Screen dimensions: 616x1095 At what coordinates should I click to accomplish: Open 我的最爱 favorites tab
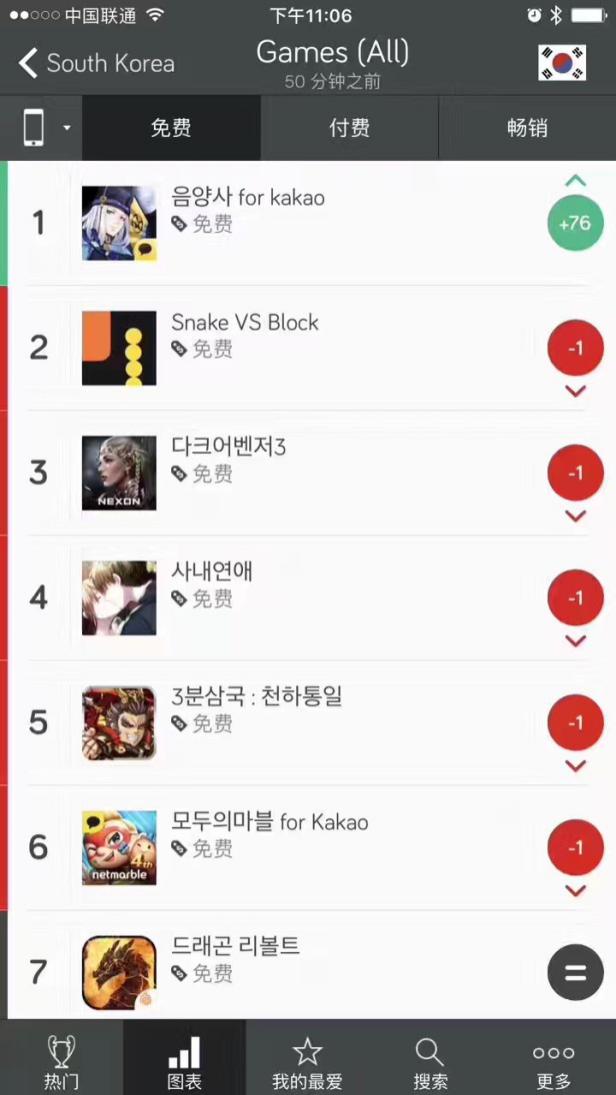pos(307,1062)
